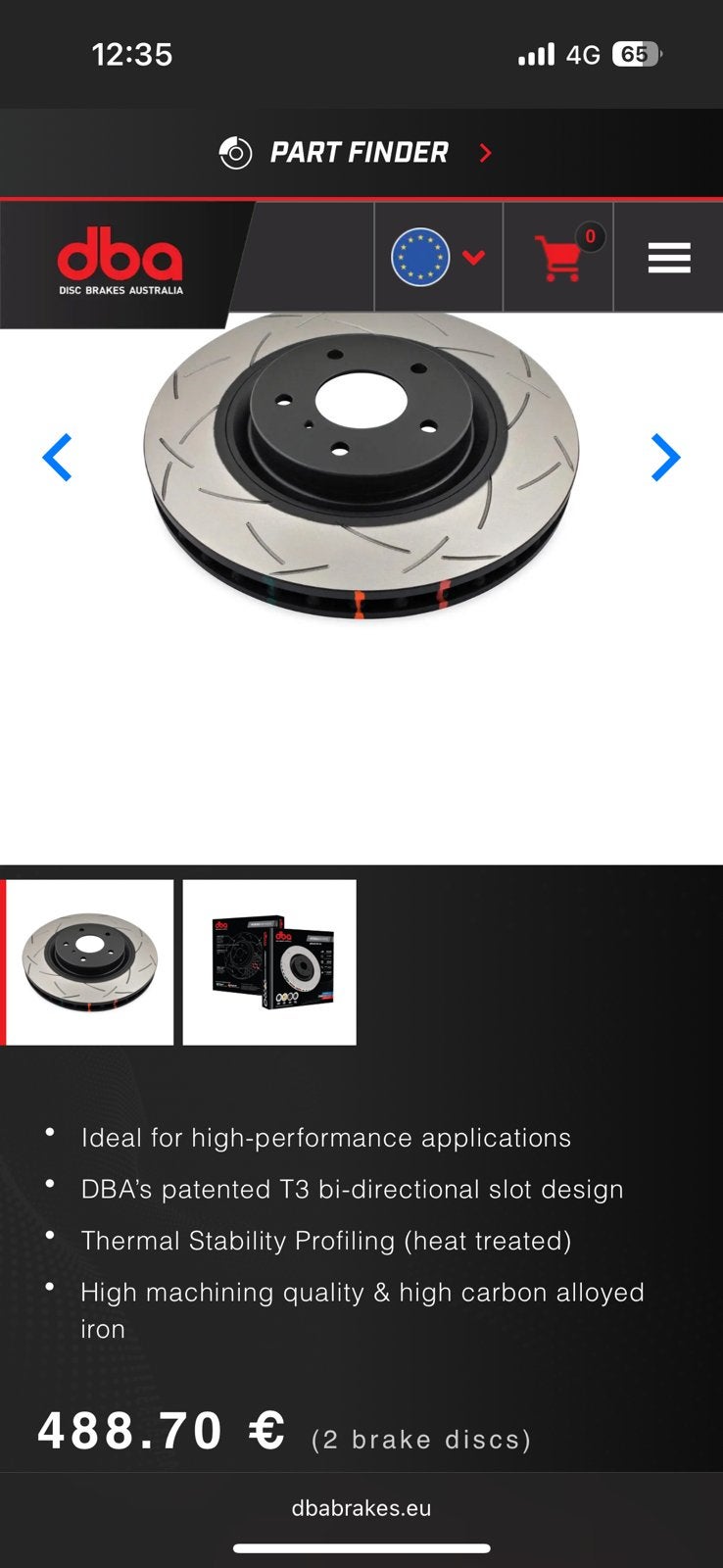The height and width of the screenshot is (1568, 723).
Task: Tap the dbabrakes.eu address bar
Action: pos(361,1508)
